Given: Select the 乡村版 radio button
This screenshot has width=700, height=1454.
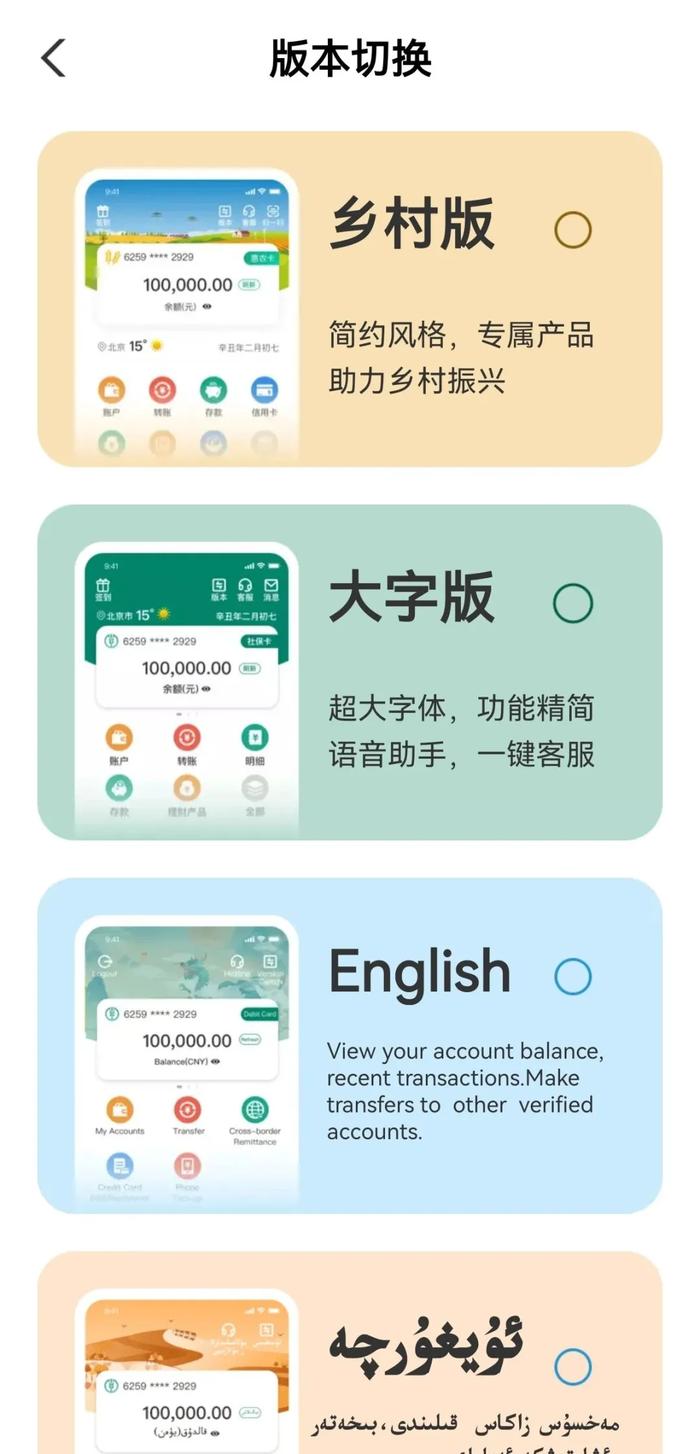Looking at the screenshot, I should 573,229.
